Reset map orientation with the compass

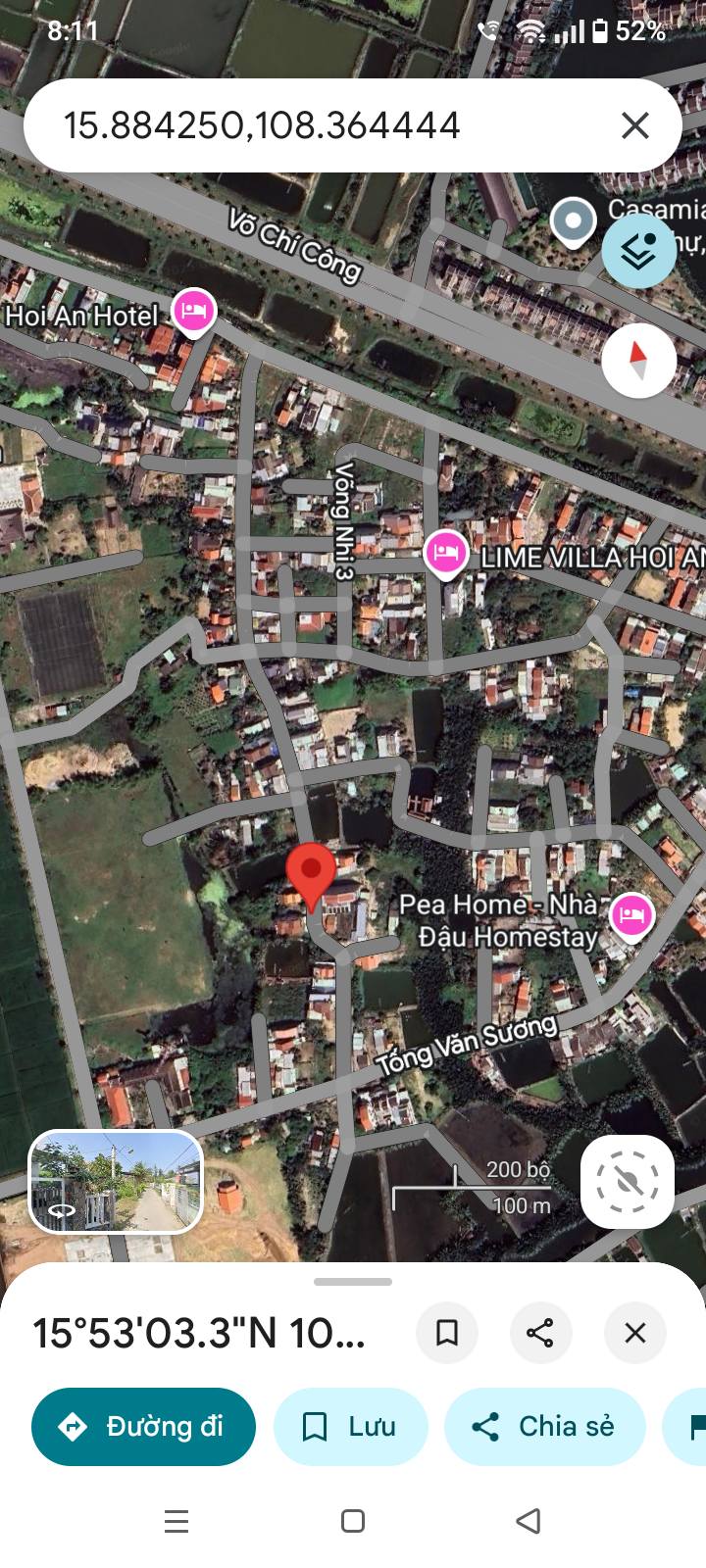[x=639, y=361]
